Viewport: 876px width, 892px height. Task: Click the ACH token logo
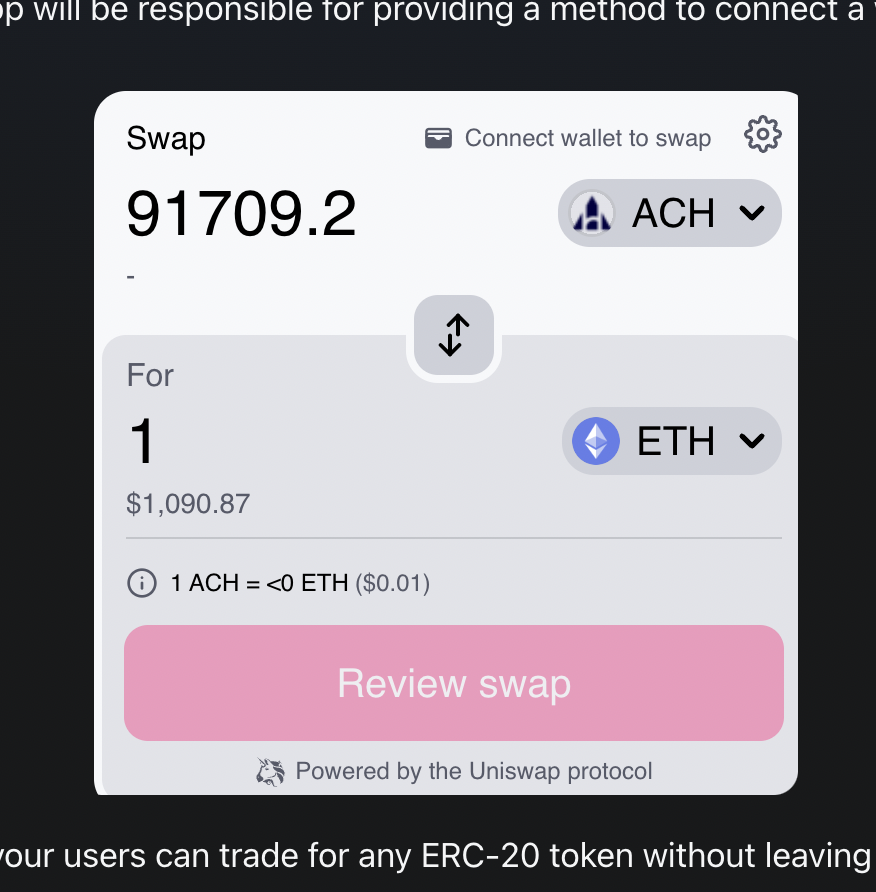592,212
